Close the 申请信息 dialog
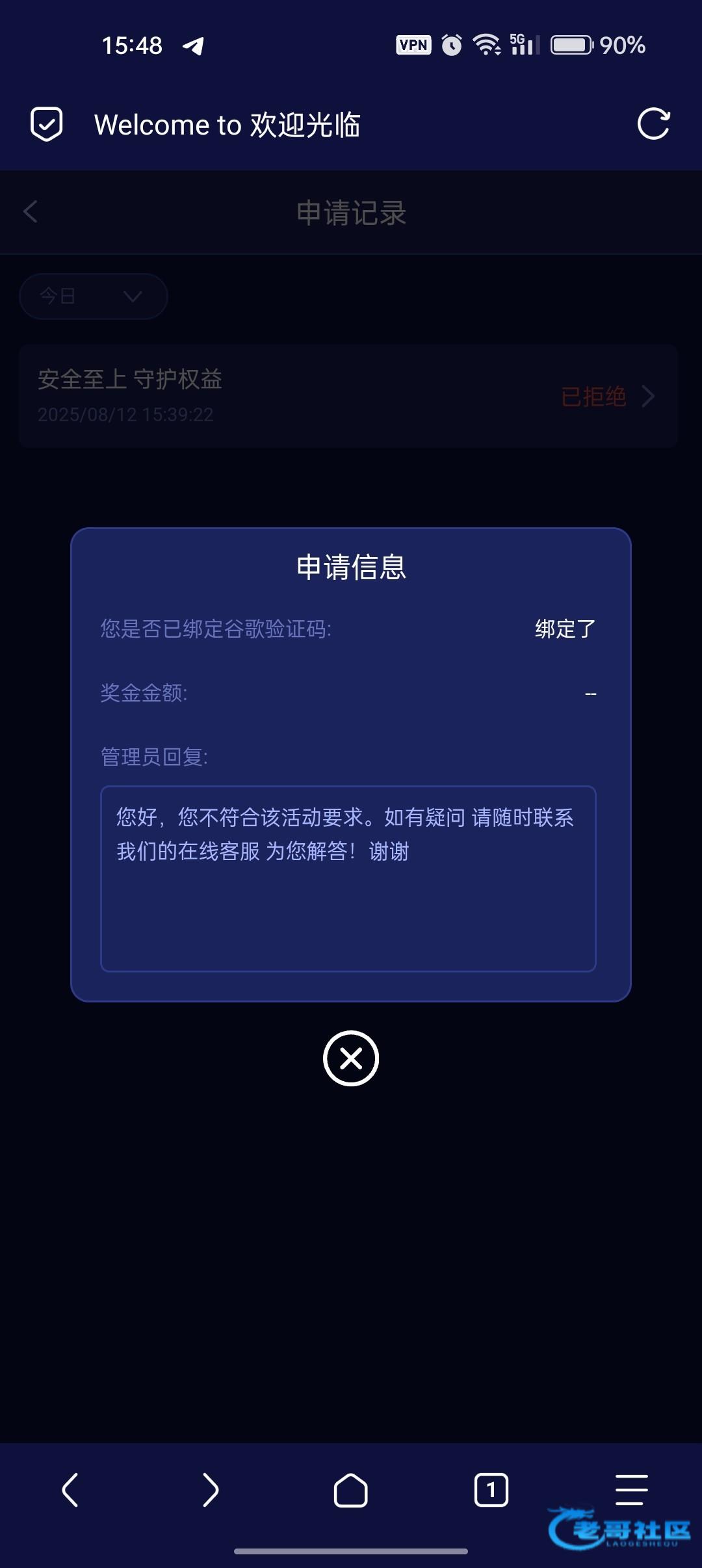This screenshot has width=702, height=1568. click(x=351, y=1058)
